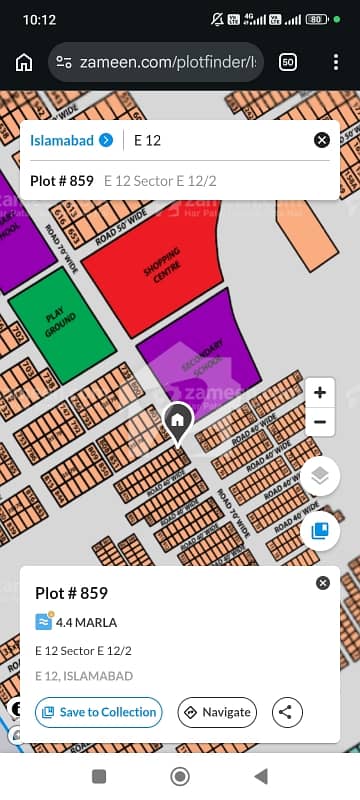Close the Plot # 859 details card
Image resolution: width=360 pixels, height=800 pixels.
tap(323, 583)
